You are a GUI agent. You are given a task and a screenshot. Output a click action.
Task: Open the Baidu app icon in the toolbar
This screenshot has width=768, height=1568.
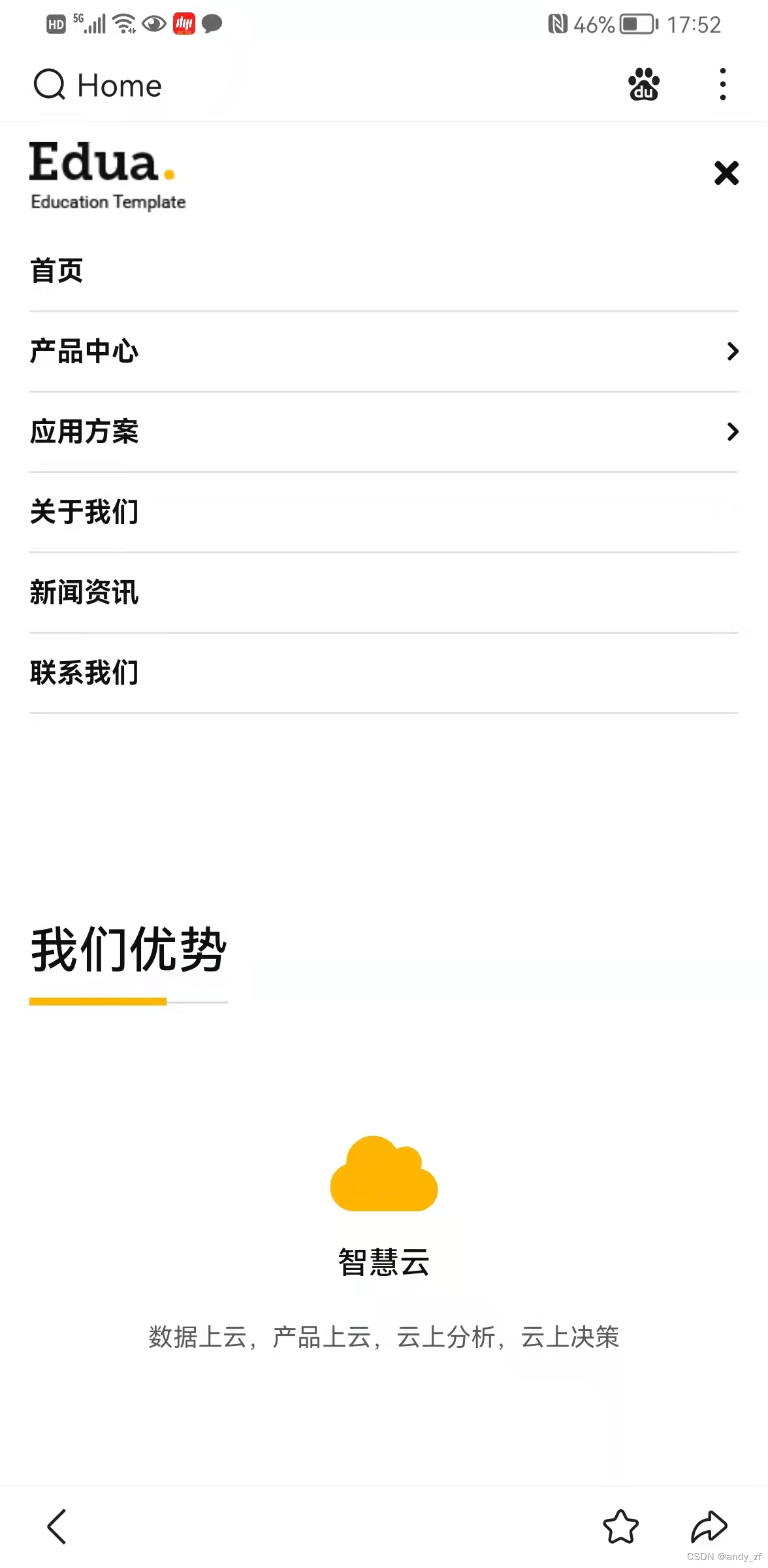(643, 84)
